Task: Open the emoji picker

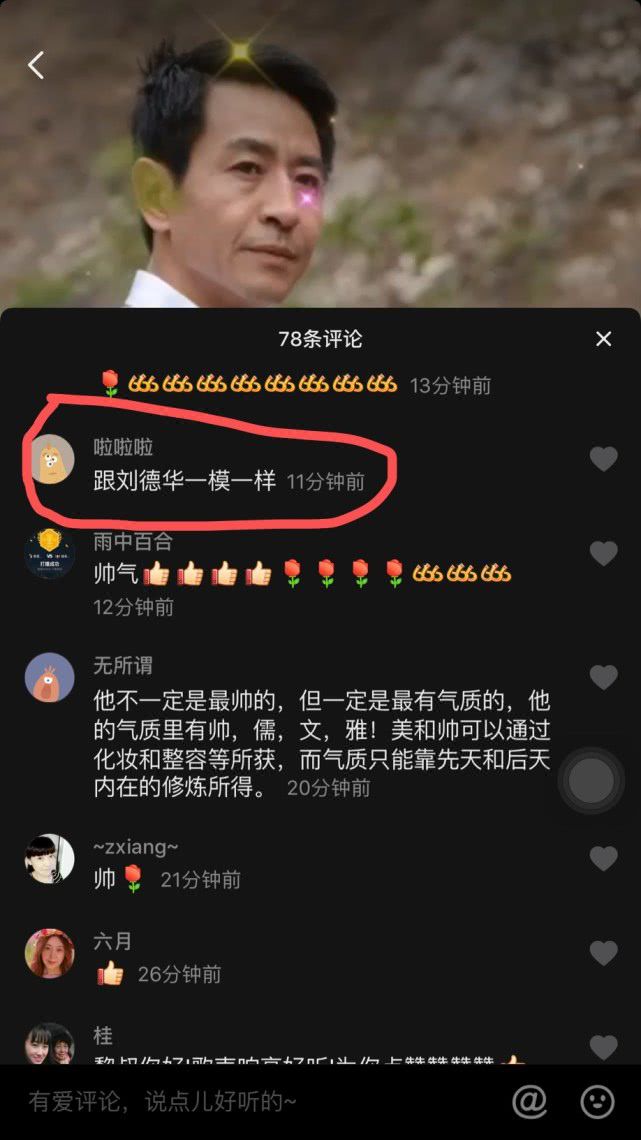Action: tap(597, 1102)
